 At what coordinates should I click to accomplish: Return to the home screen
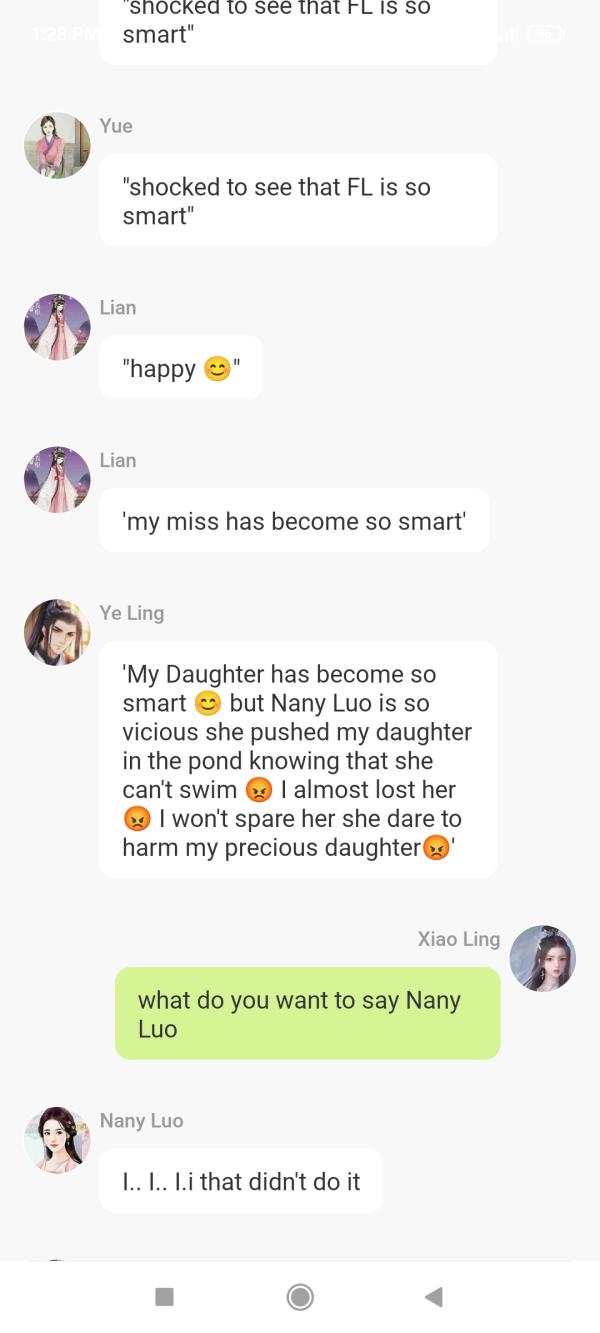click(300, 1297)
